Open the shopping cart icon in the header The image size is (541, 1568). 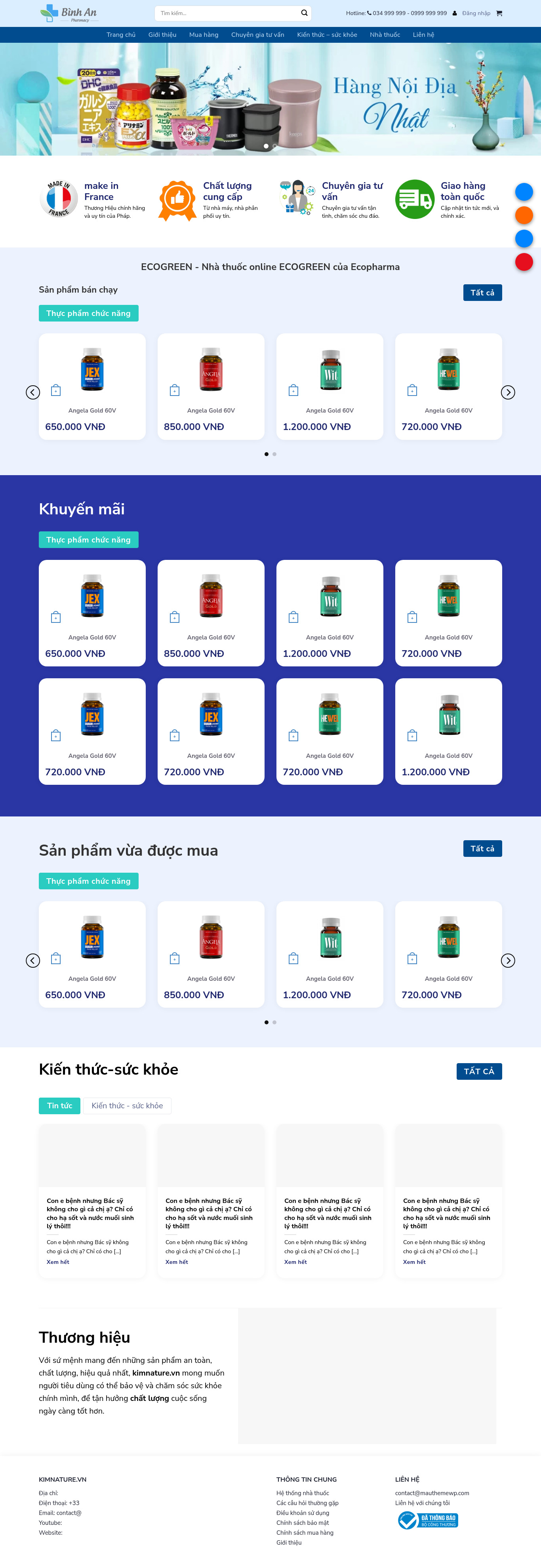pos(499,13)
